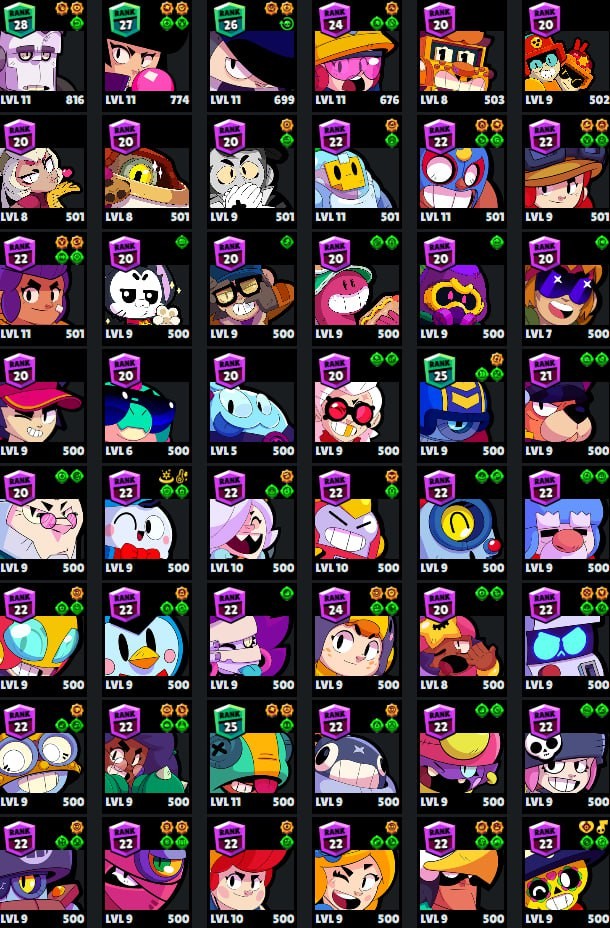Open the LVL 8 brawler tile with 503 trophies
The width and height of the screenshot is (610, 928).
coord(462,54)
